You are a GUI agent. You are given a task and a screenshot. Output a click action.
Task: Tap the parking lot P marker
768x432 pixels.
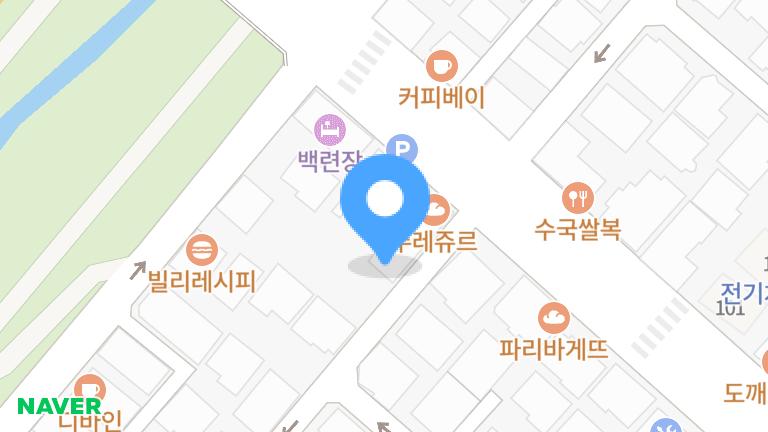[x=402, y=149]
